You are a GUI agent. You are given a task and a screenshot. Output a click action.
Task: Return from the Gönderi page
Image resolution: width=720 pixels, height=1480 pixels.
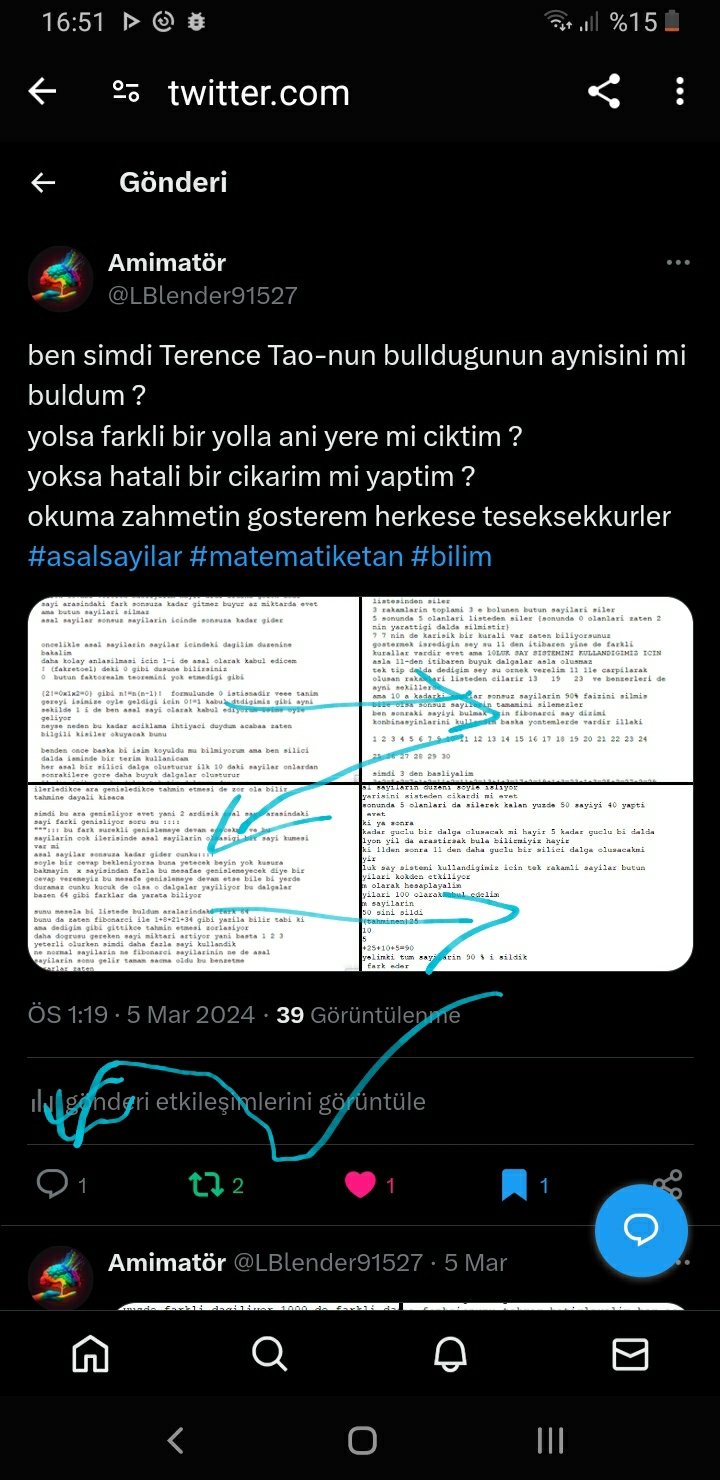click(x=42, y=182)
